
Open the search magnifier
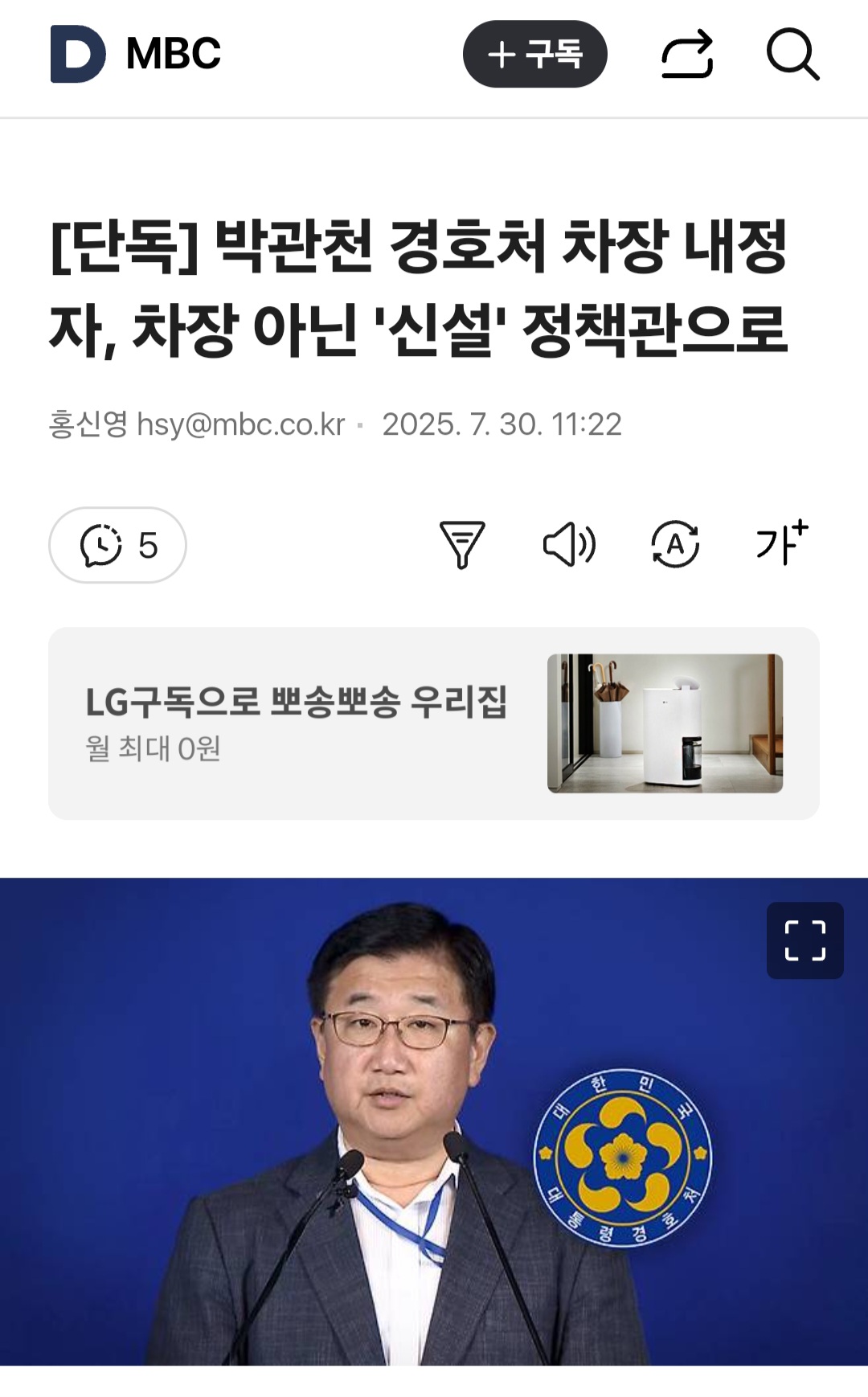pyautogui.click(x=792, y=54)
